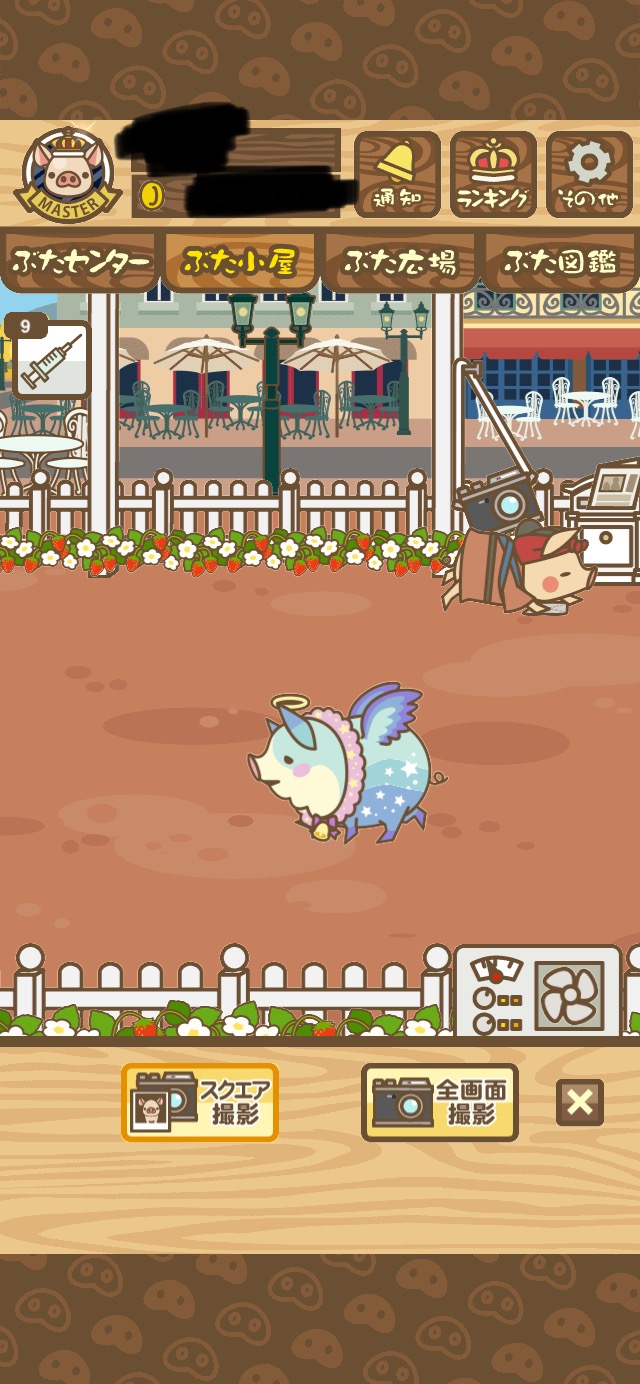
Task: Go to the ぶた広場 tab
Action: click(400, 262)
